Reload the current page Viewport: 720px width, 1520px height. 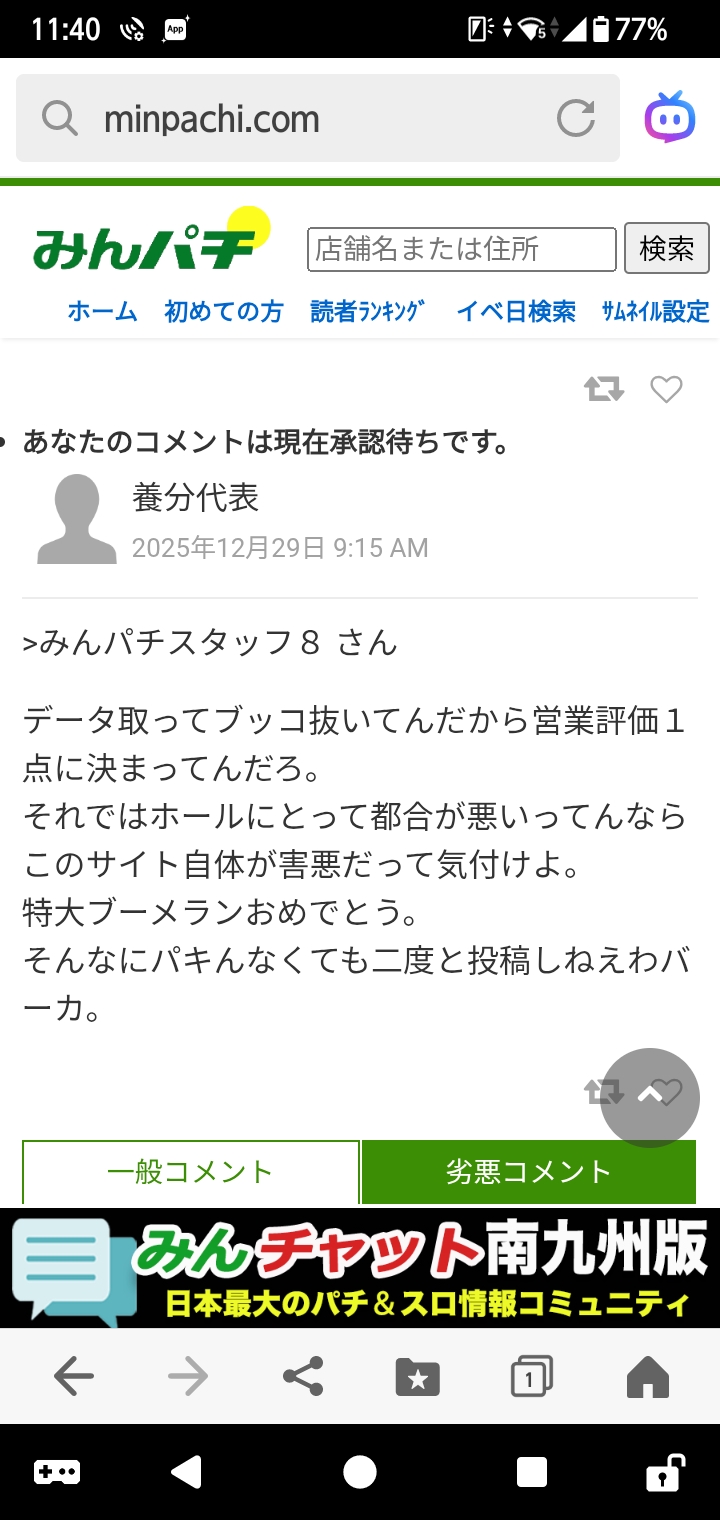576,120
